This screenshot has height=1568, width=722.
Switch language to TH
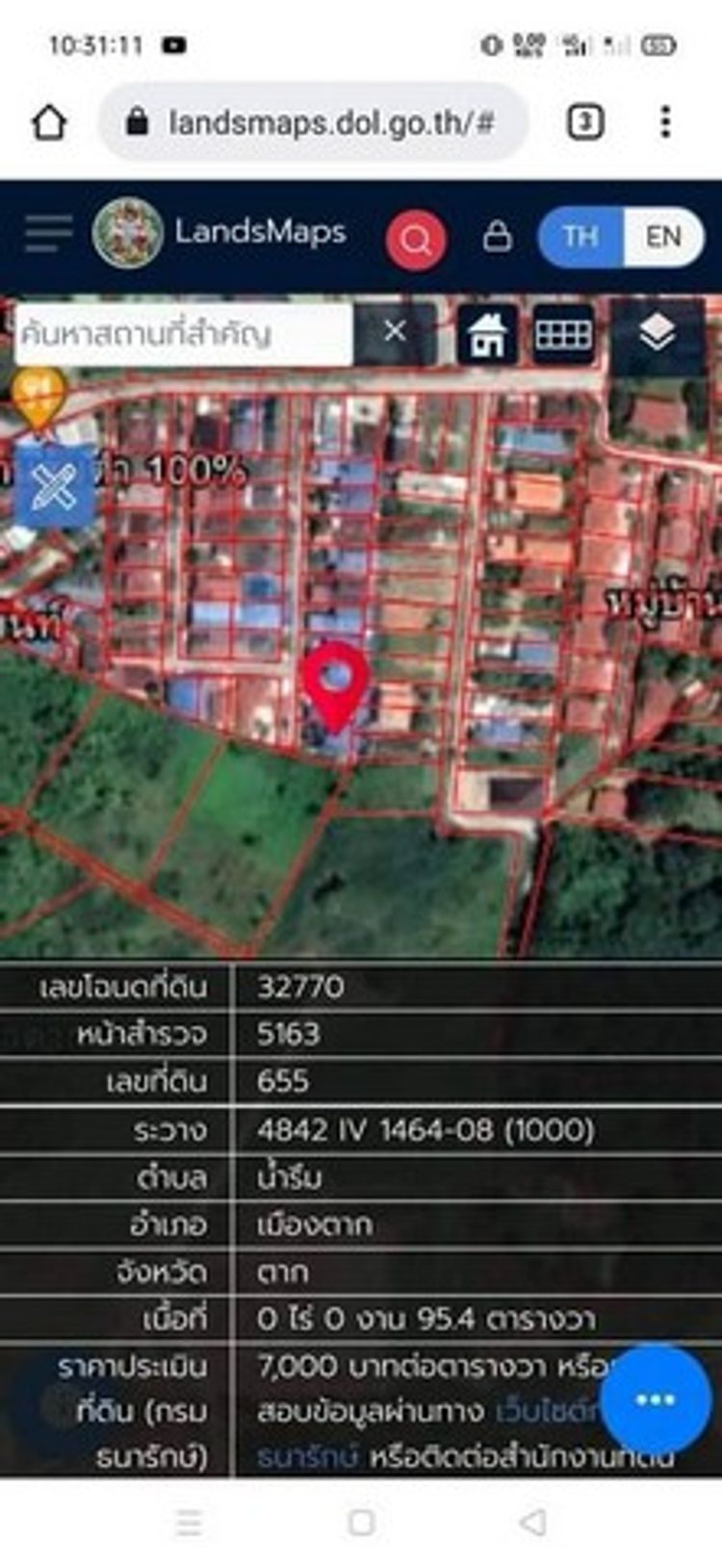point(580,237)
